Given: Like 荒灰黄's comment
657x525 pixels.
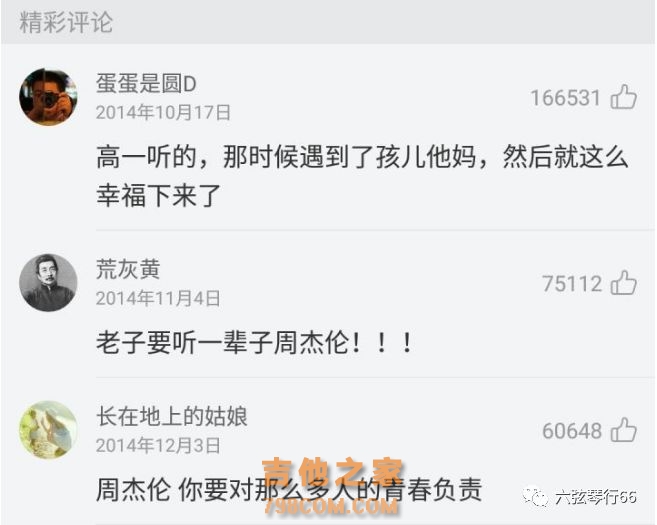Looking at the screenshot, I should [x=624, y=283].
